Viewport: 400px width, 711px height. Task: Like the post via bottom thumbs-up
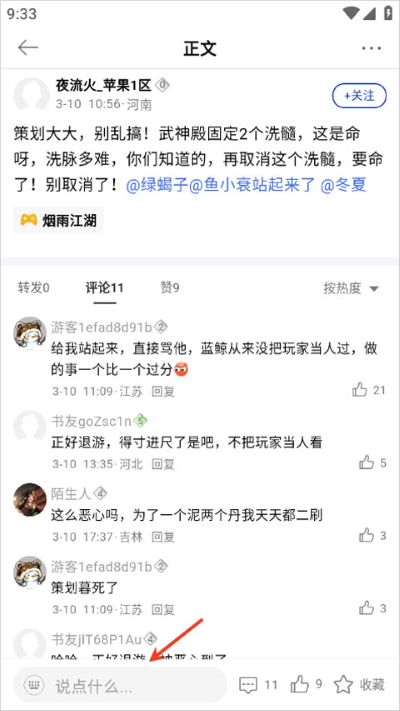pyautogui.click(x=306, y=684)
